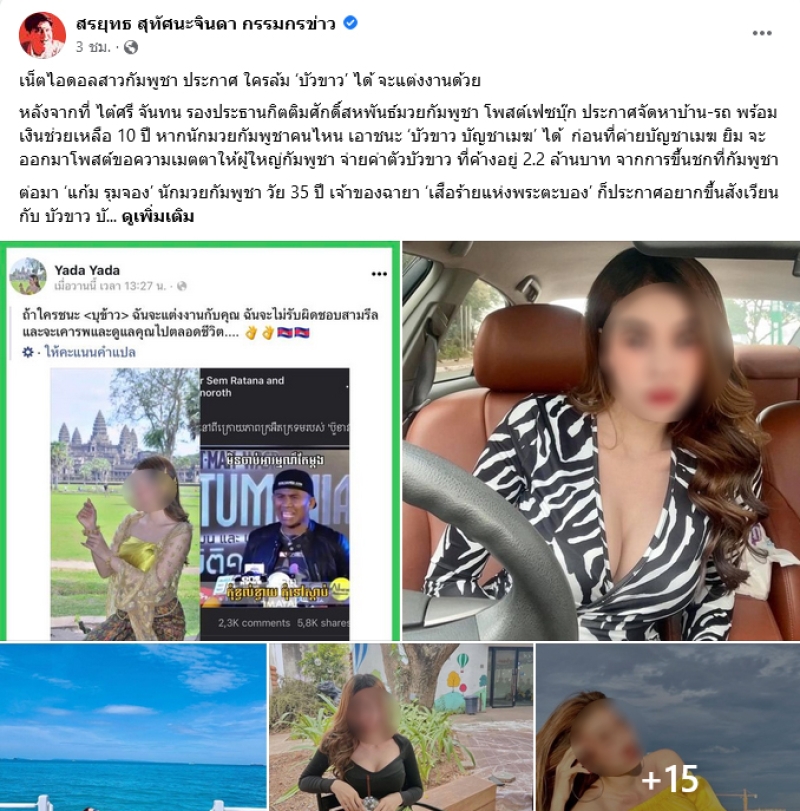800x811 pixels.
Task: Open the blue sea photo tile
Action: point(133,727)
